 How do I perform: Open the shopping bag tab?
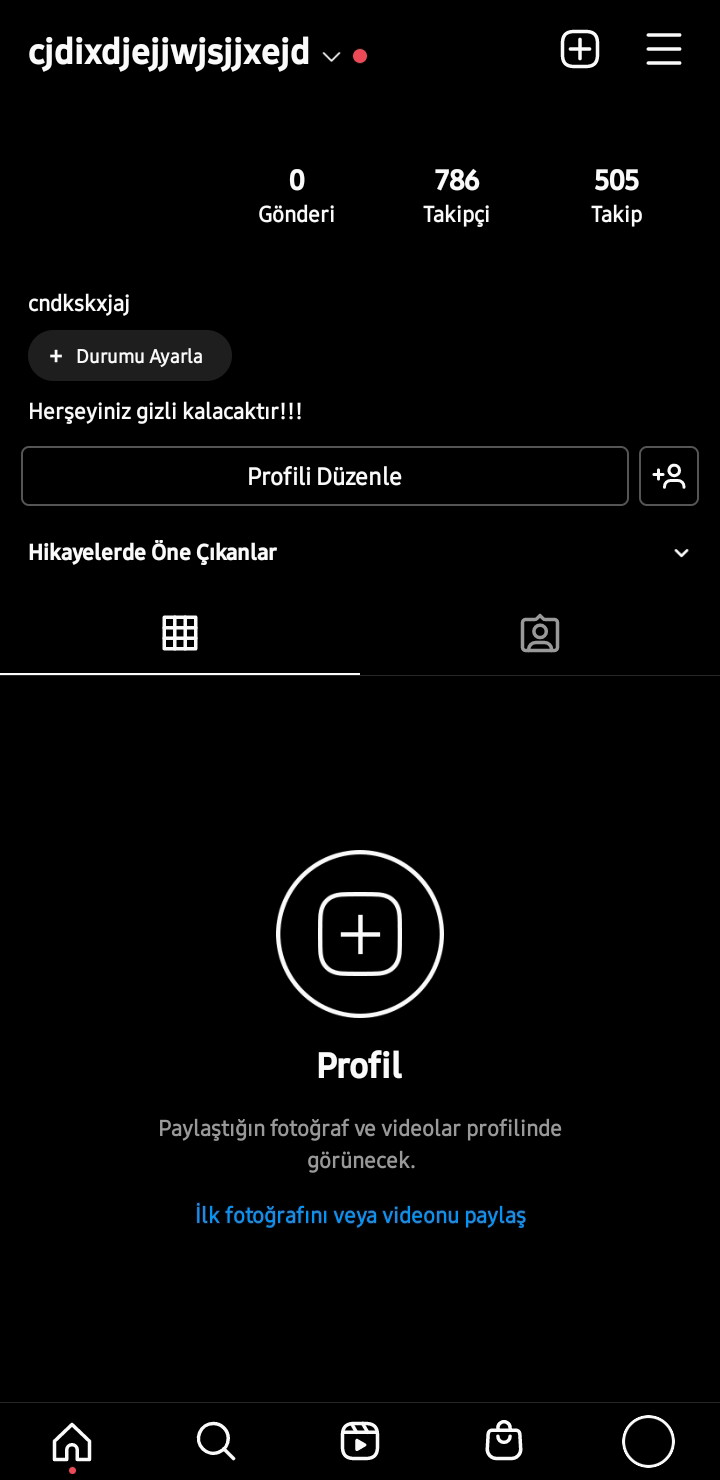504,1441
